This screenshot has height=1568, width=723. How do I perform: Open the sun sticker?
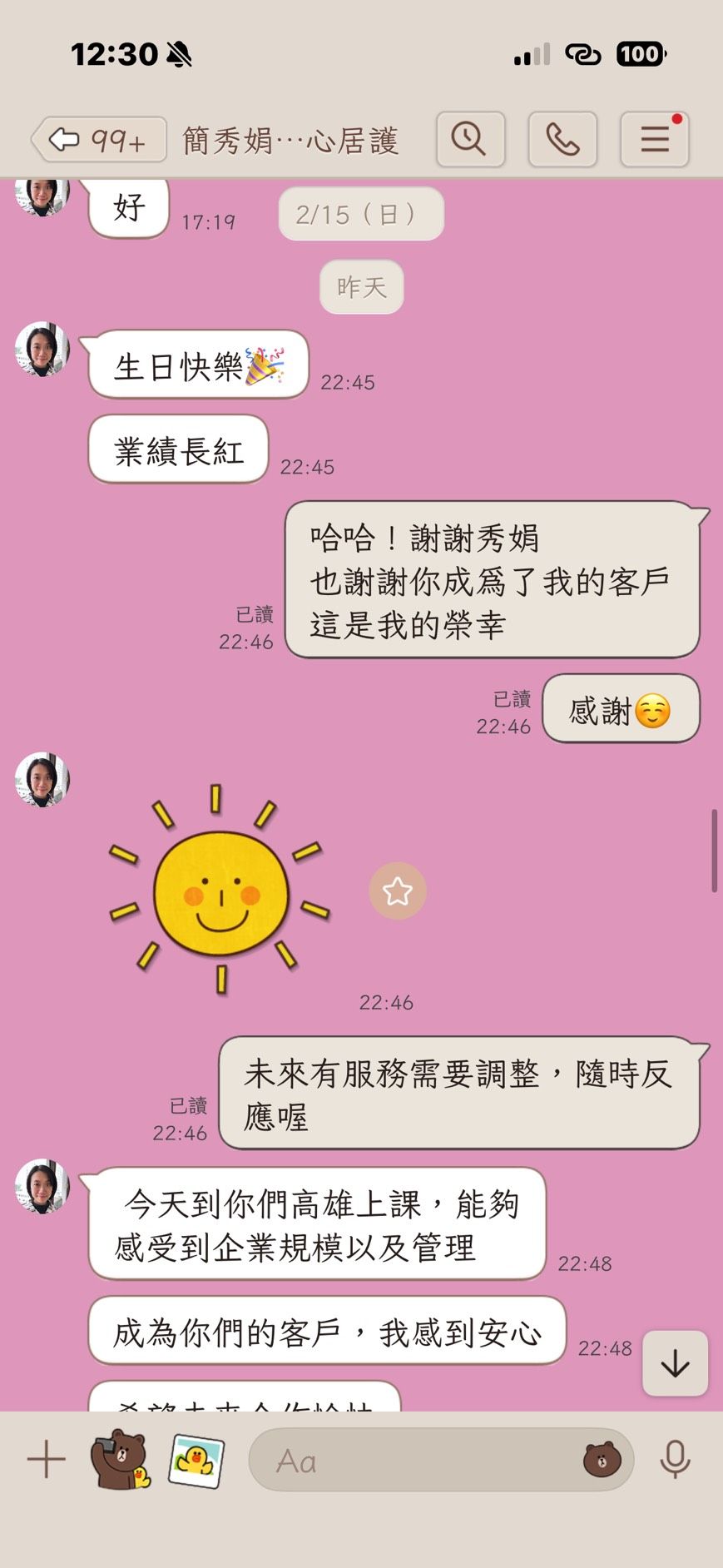coord(220,891)
